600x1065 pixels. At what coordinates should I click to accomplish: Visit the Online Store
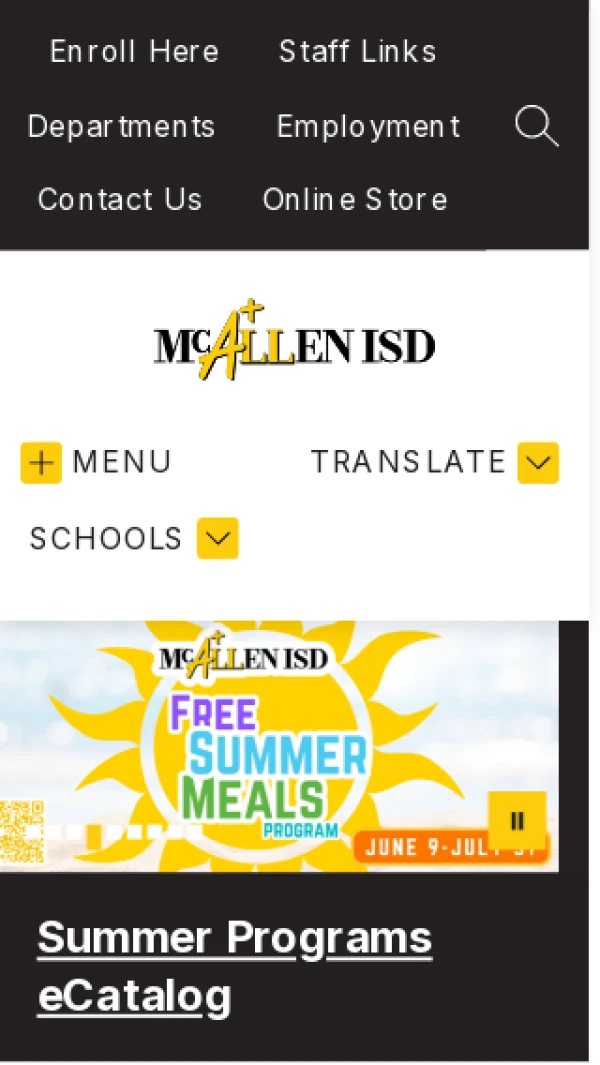(x=354, y=200)
